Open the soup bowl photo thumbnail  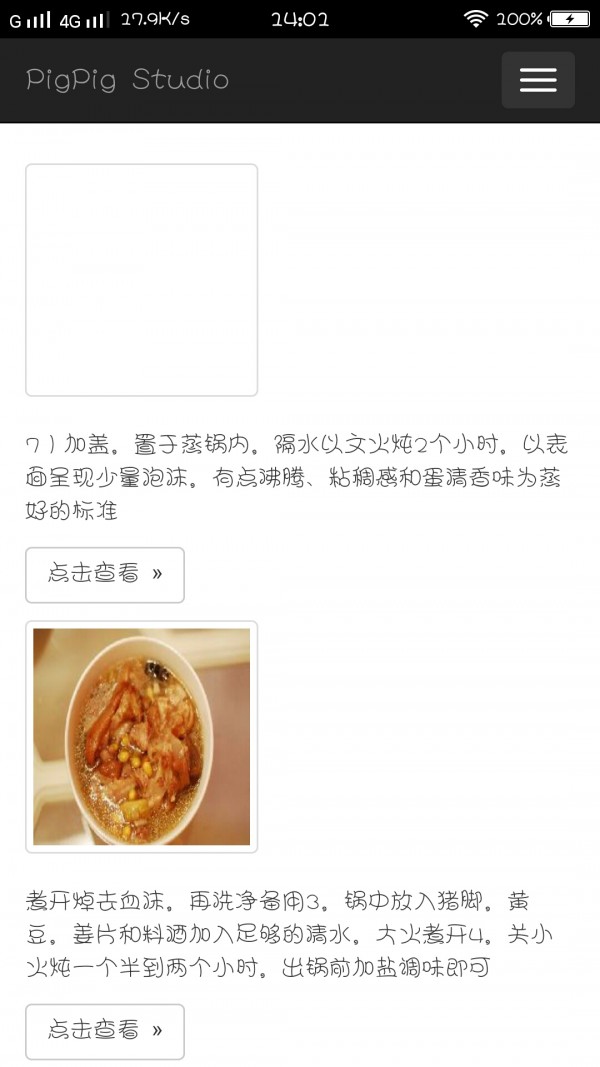coord(141,737)
